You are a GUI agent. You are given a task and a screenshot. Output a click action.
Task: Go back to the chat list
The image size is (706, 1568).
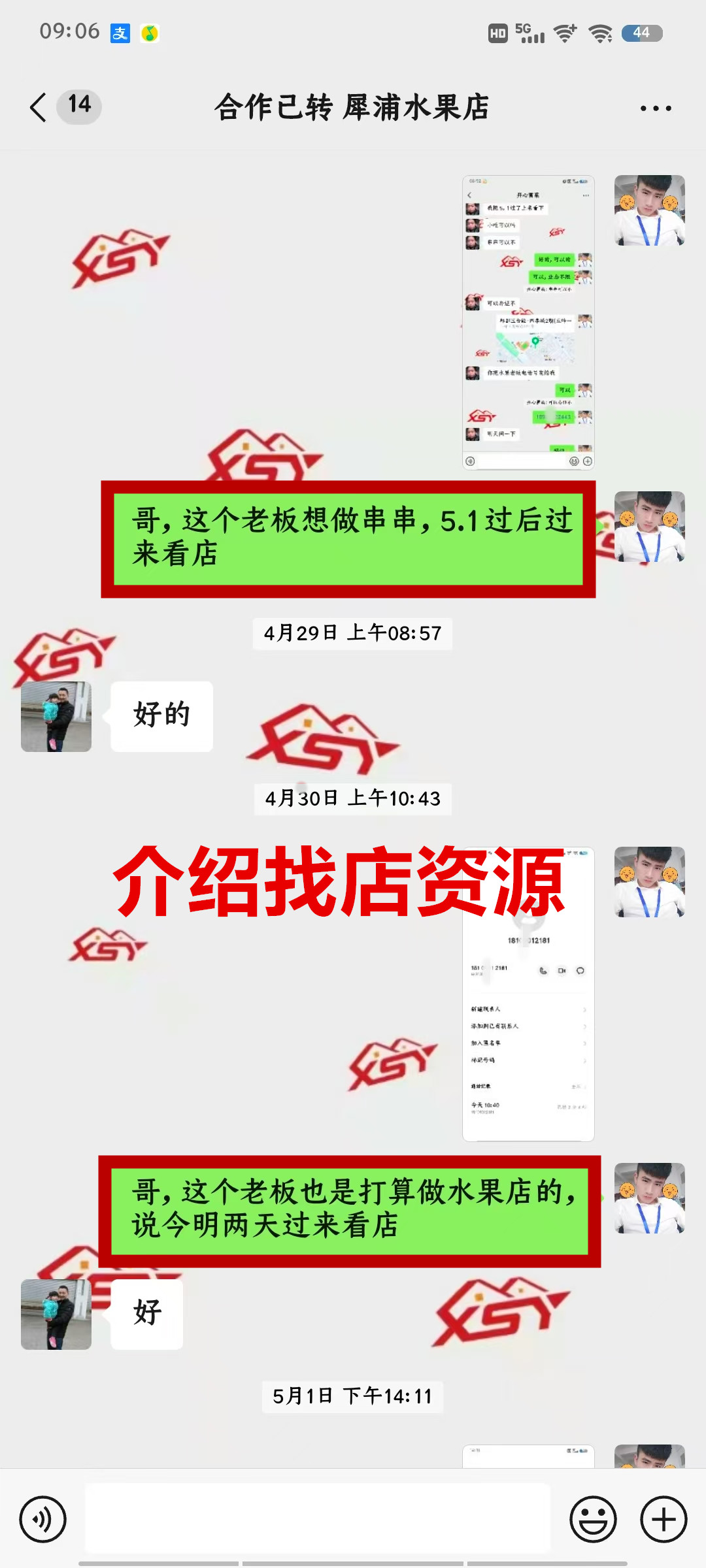point(39,107)
